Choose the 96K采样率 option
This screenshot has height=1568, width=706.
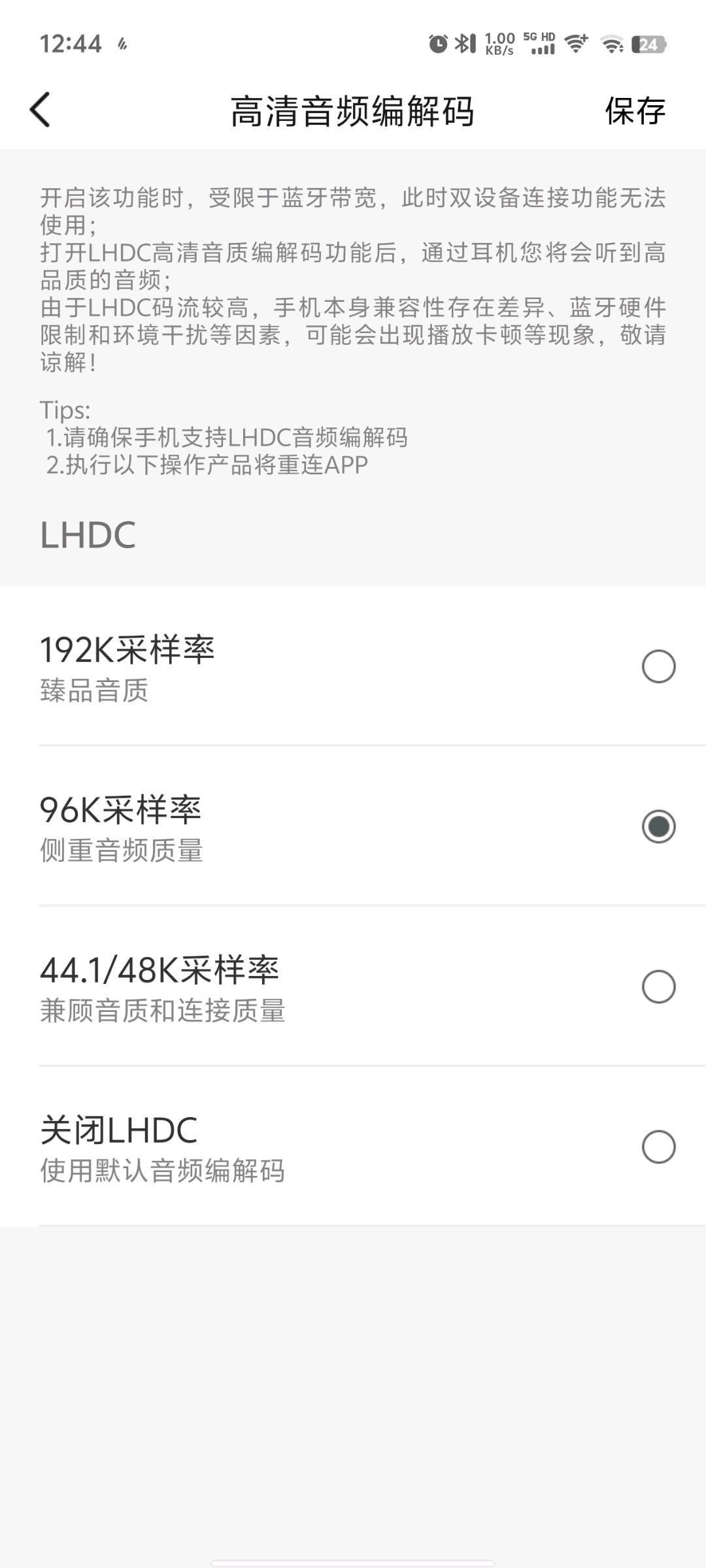click(x=658, y=826)
